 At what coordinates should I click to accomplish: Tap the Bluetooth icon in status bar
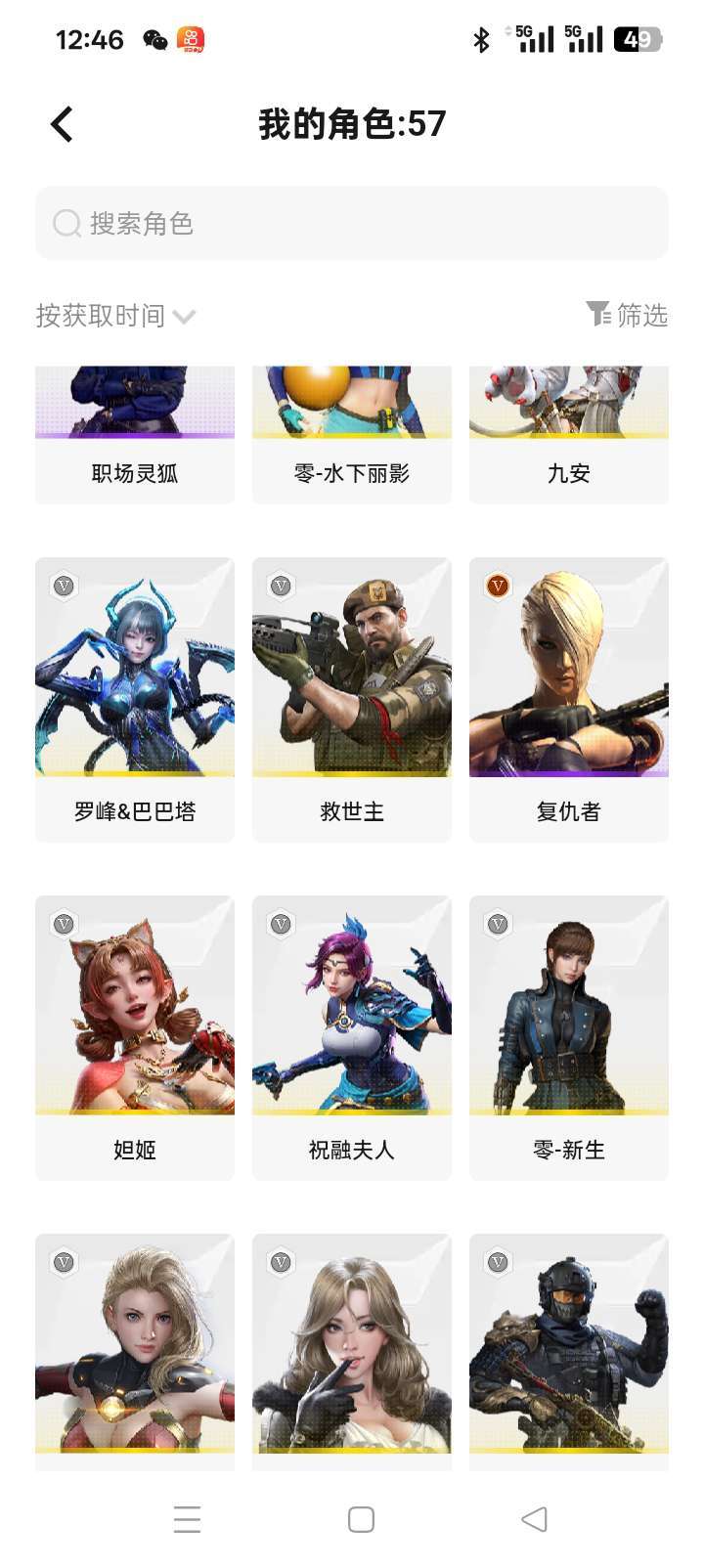[x=479, y=38]
